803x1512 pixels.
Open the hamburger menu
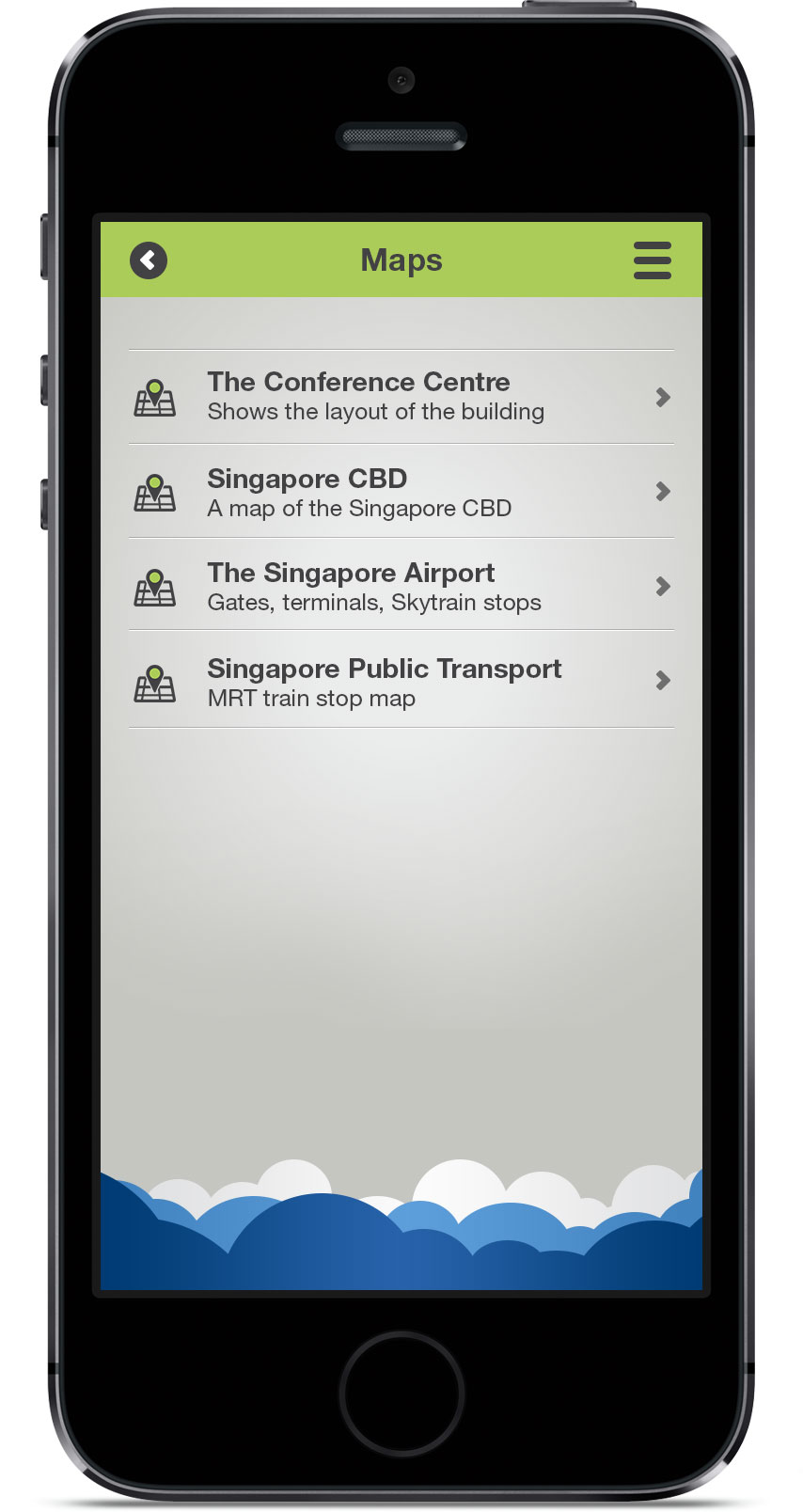point(652,260)
